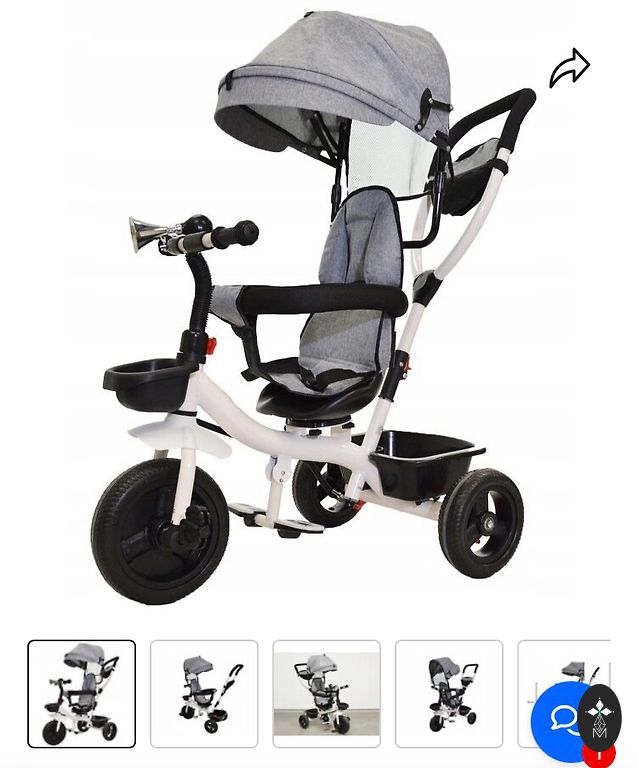The height and width of the screenshot is (768, 638).
Task: View the thumbnail with the dark canopy tricycle
Action: (448, 694)
